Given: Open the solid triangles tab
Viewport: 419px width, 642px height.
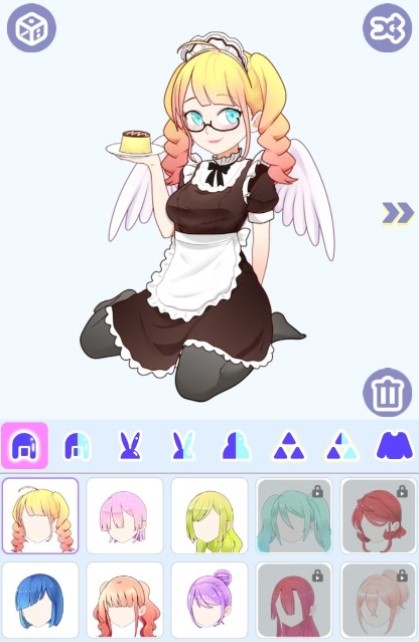Looking at the screenshot, I should [x=289, y=445].
